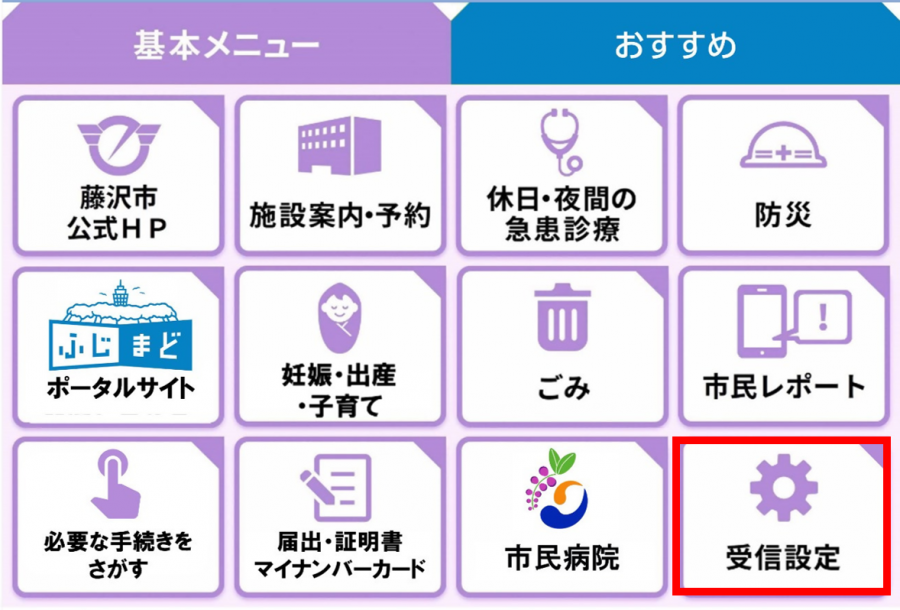Open 受信設定 settings tile
This screenshot has width=900, height=610.
[x=783, y=516]
